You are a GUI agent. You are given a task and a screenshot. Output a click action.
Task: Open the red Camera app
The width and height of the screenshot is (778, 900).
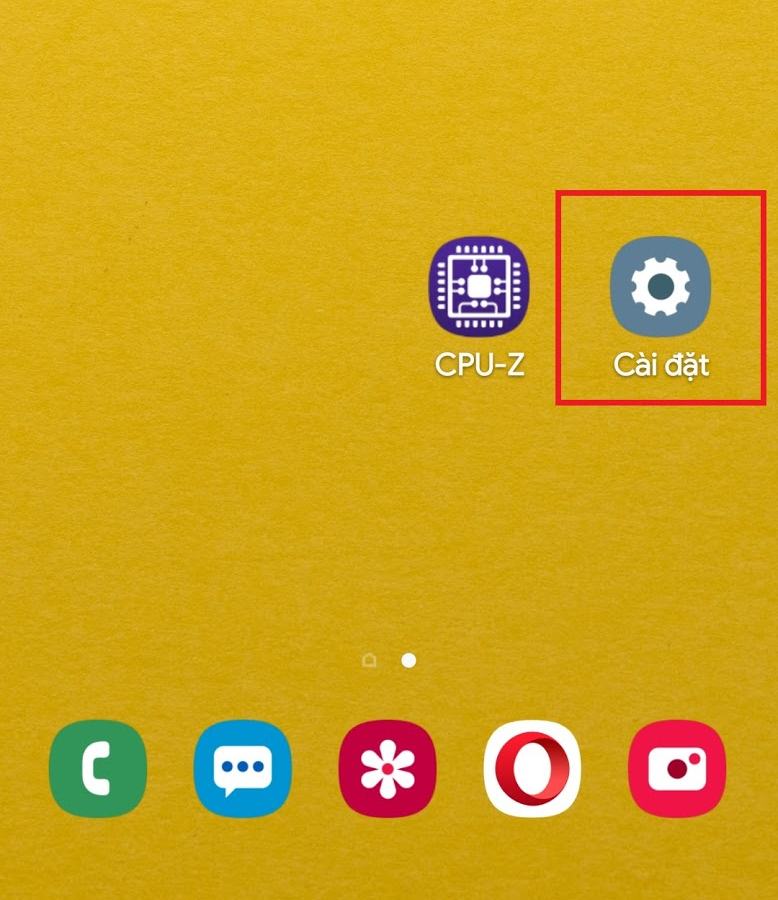coord(677,768)
